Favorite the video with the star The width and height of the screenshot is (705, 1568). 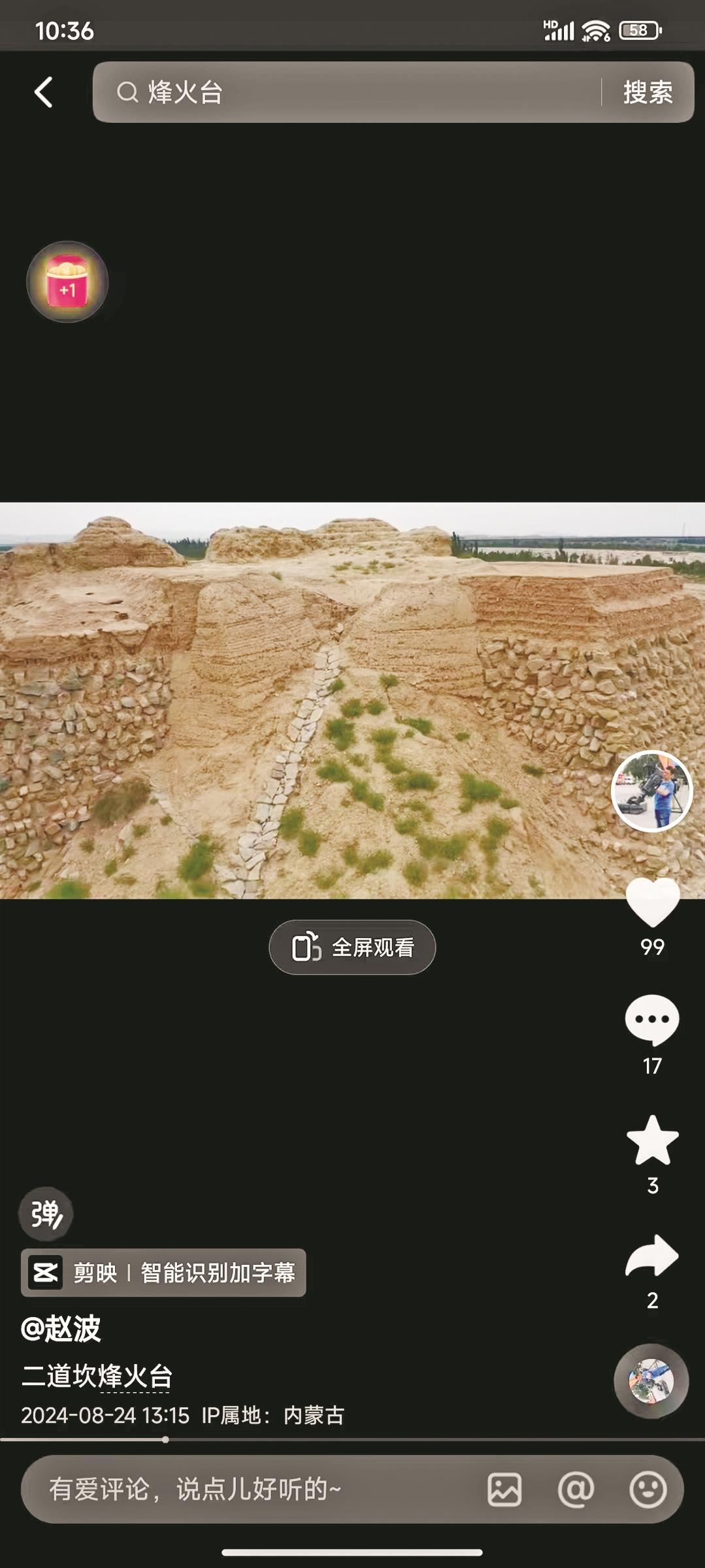coord(652,1141)
